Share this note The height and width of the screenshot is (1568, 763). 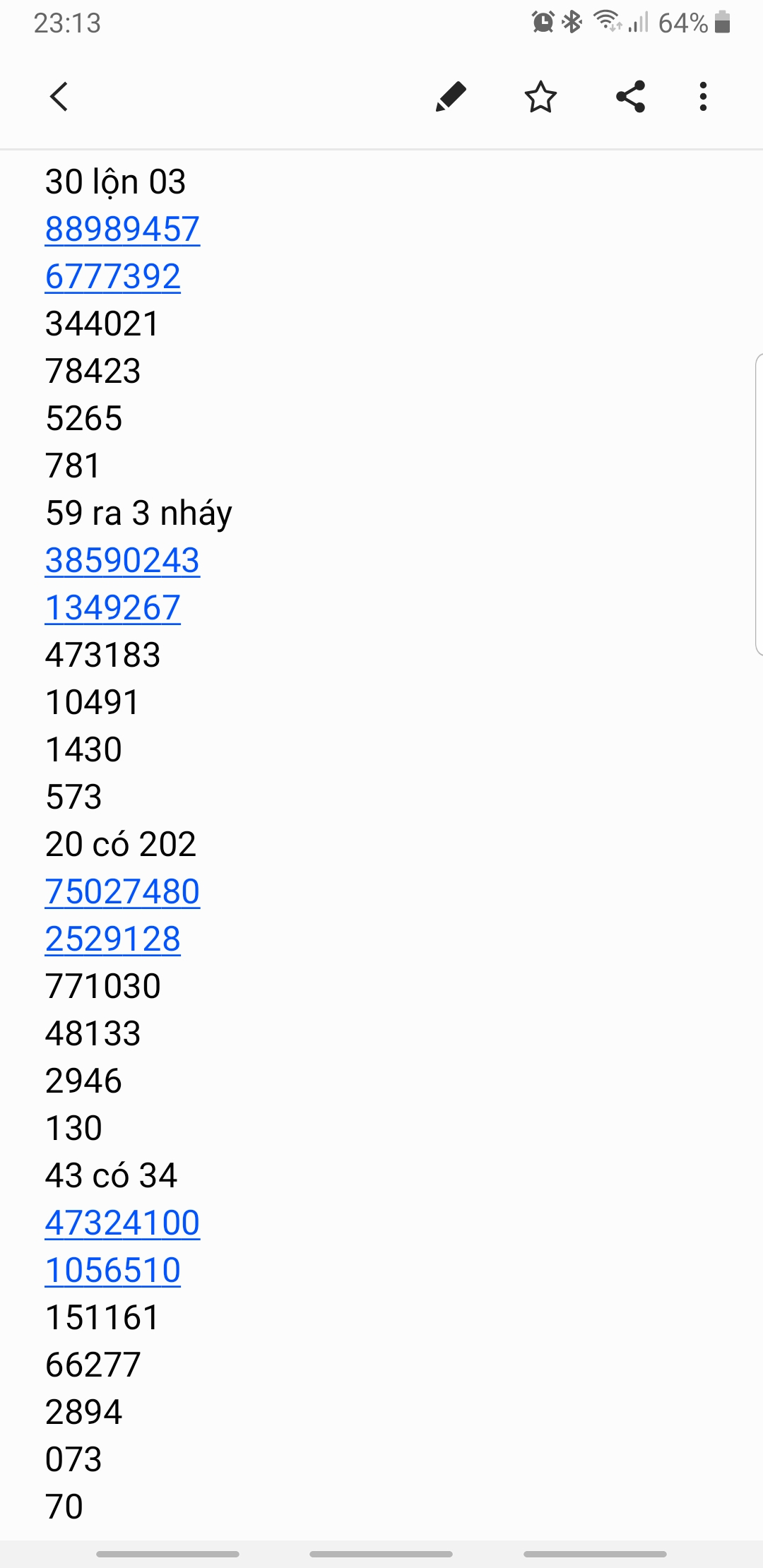click(x=630, y=97)
